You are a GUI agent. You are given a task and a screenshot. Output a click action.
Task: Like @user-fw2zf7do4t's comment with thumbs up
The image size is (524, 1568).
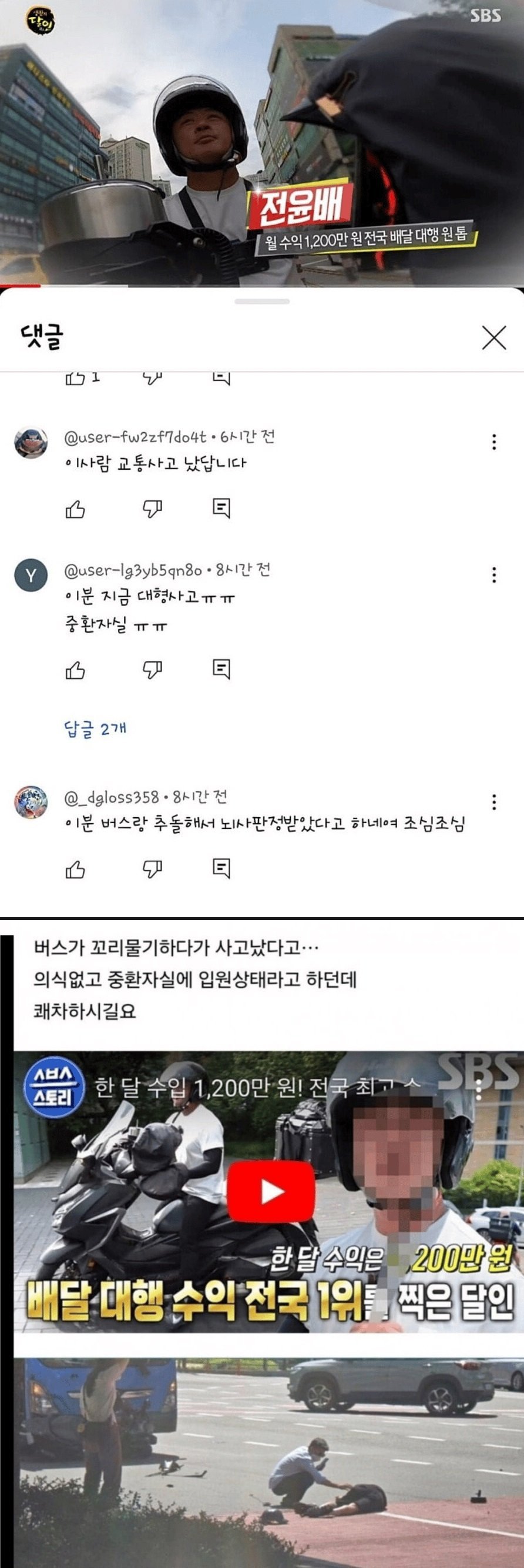[77, 510]
